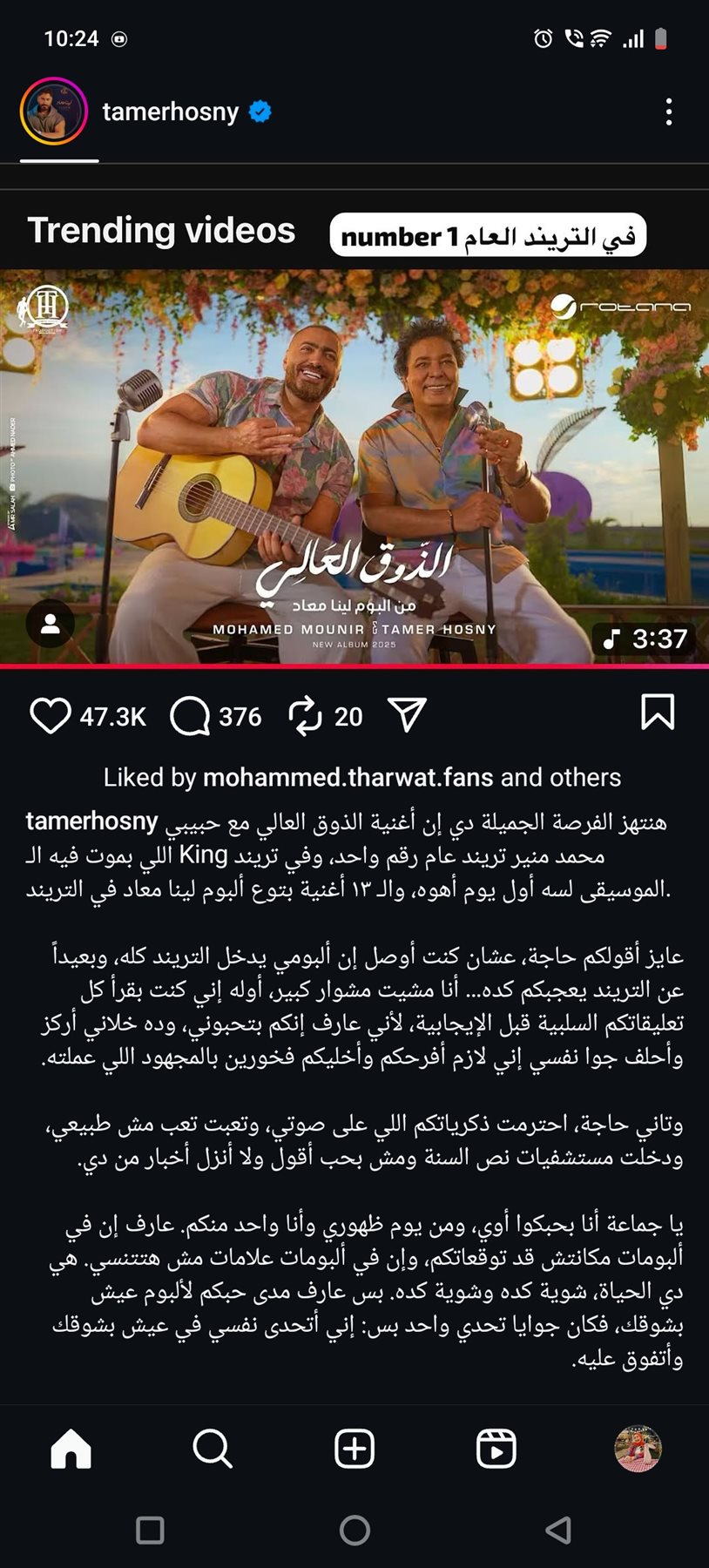Open my profile tab
Screen dimensions: 709x1568
638,1450
